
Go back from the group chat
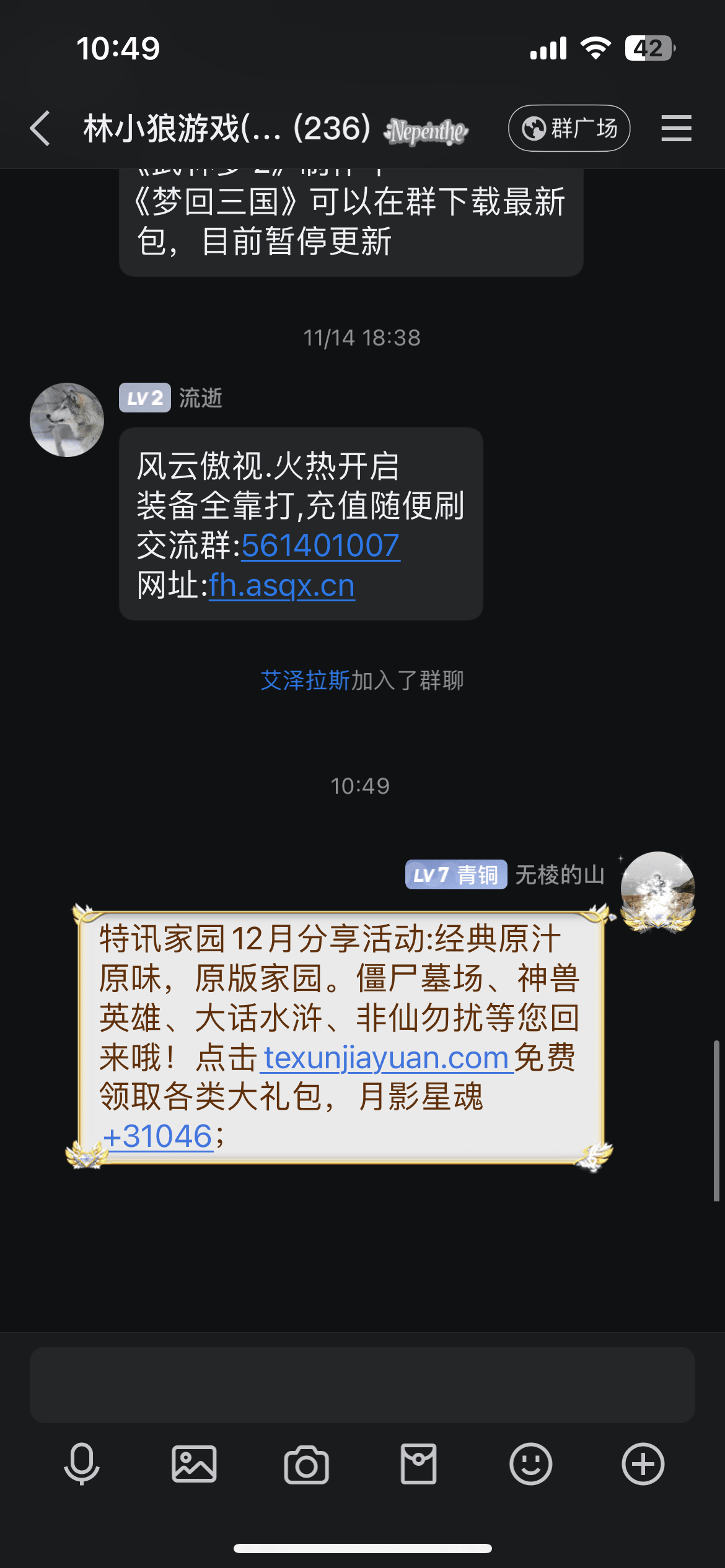pos(40,129)
